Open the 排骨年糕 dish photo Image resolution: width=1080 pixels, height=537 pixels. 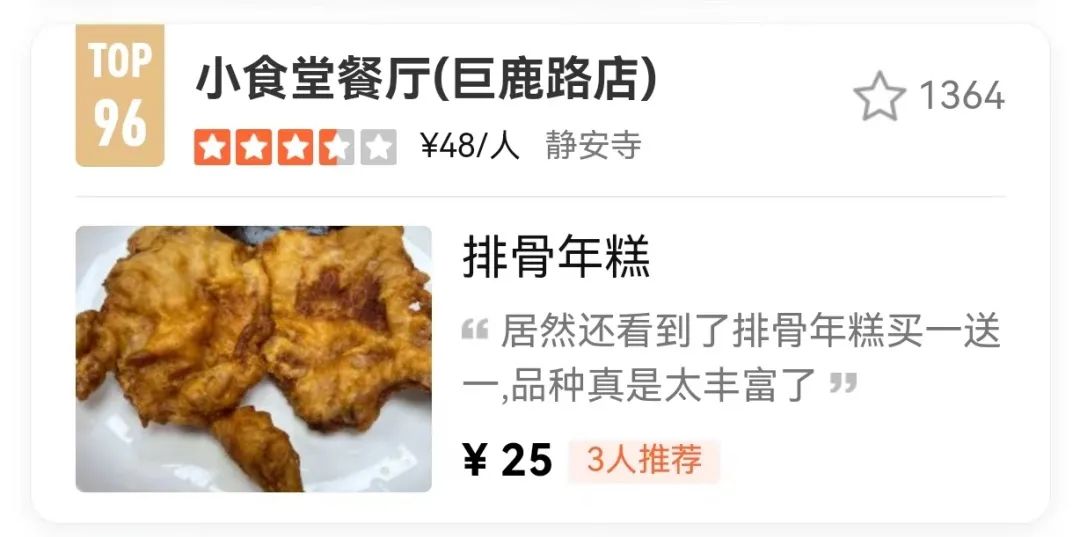click(253, 359)
